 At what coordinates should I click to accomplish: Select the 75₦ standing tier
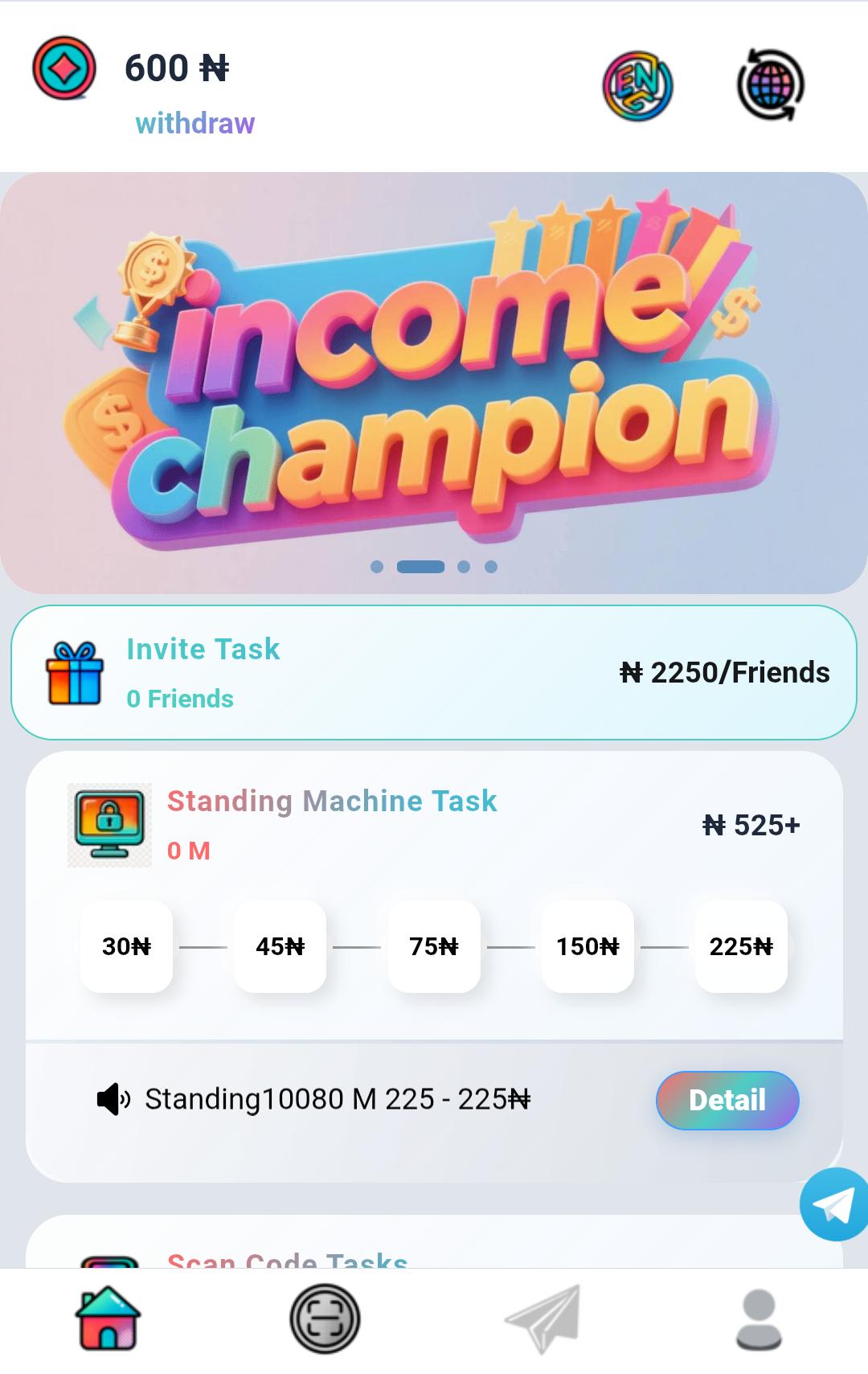(434, 946)
